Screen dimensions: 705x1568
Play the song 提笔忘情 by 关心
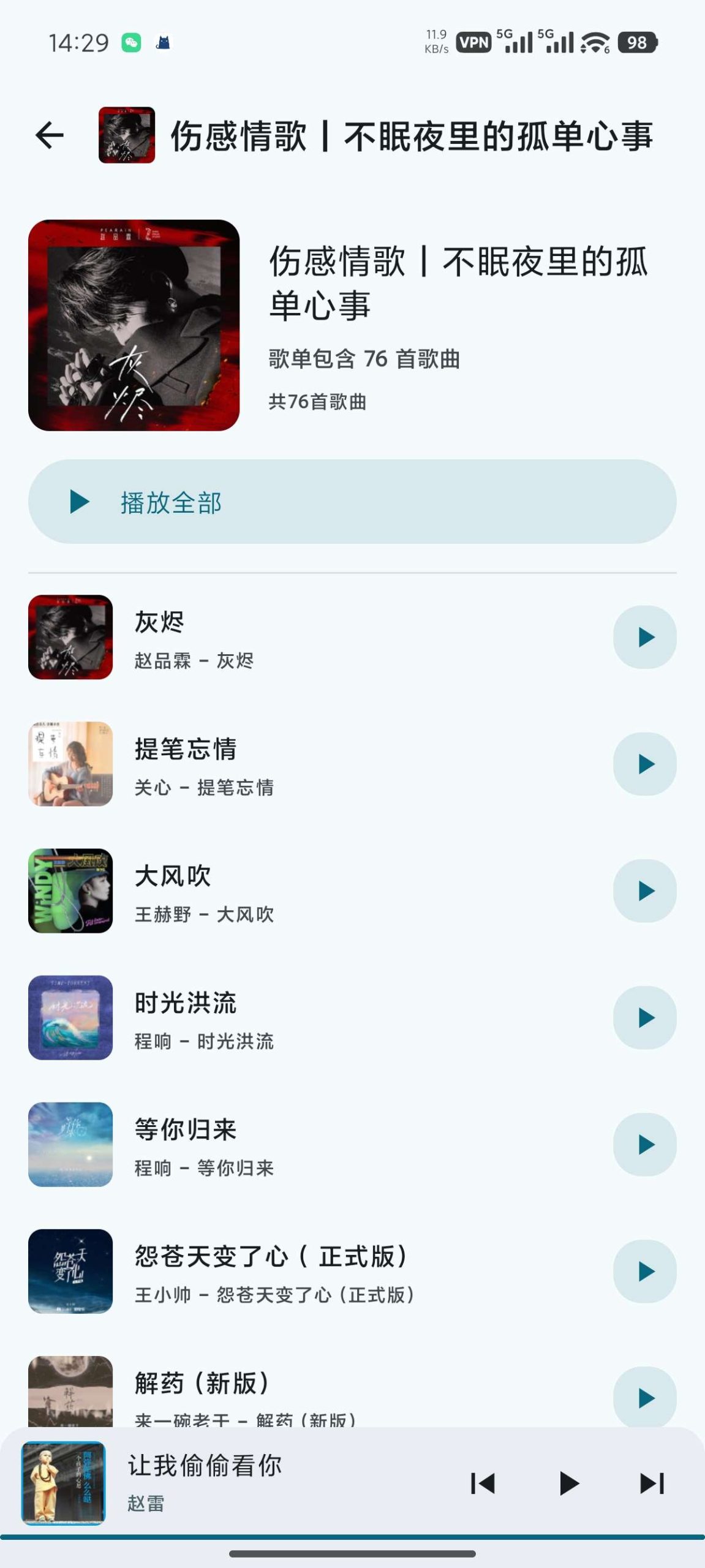(x=646, y=764)
